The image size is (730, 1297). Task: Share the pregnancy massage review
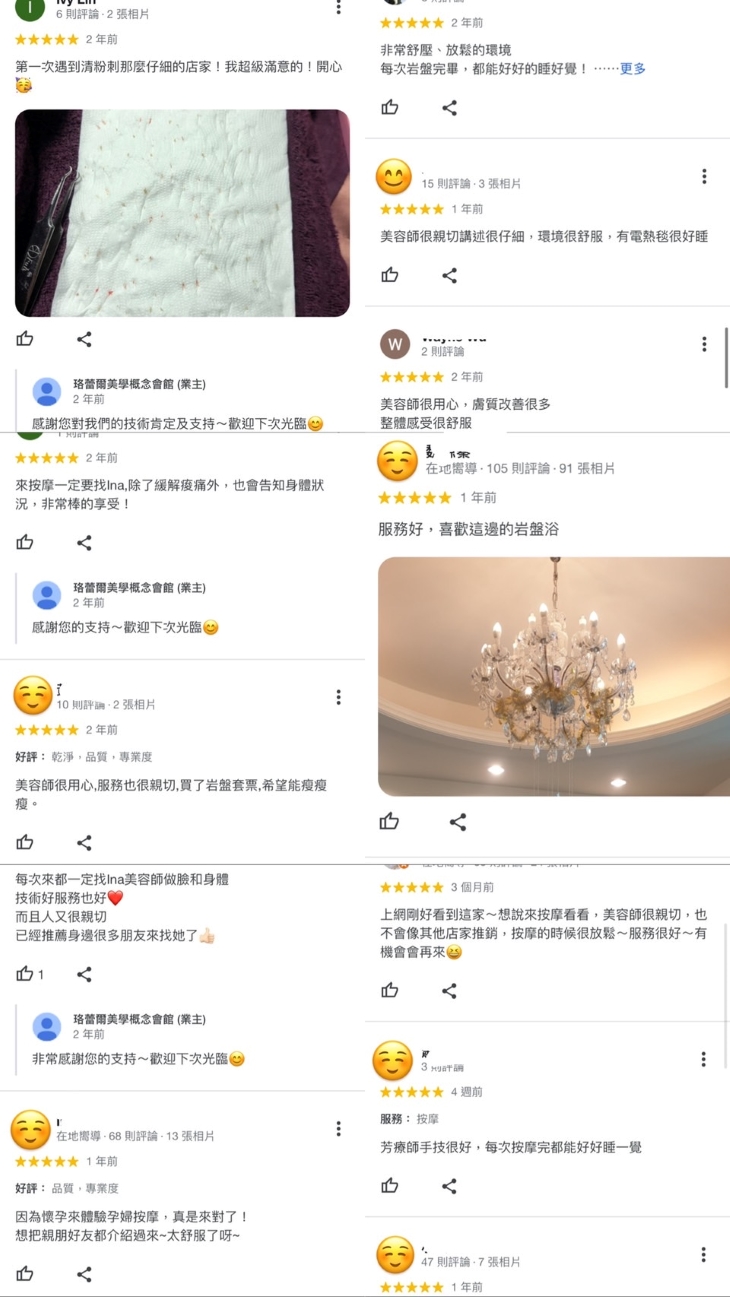(x=84, y=1275)
